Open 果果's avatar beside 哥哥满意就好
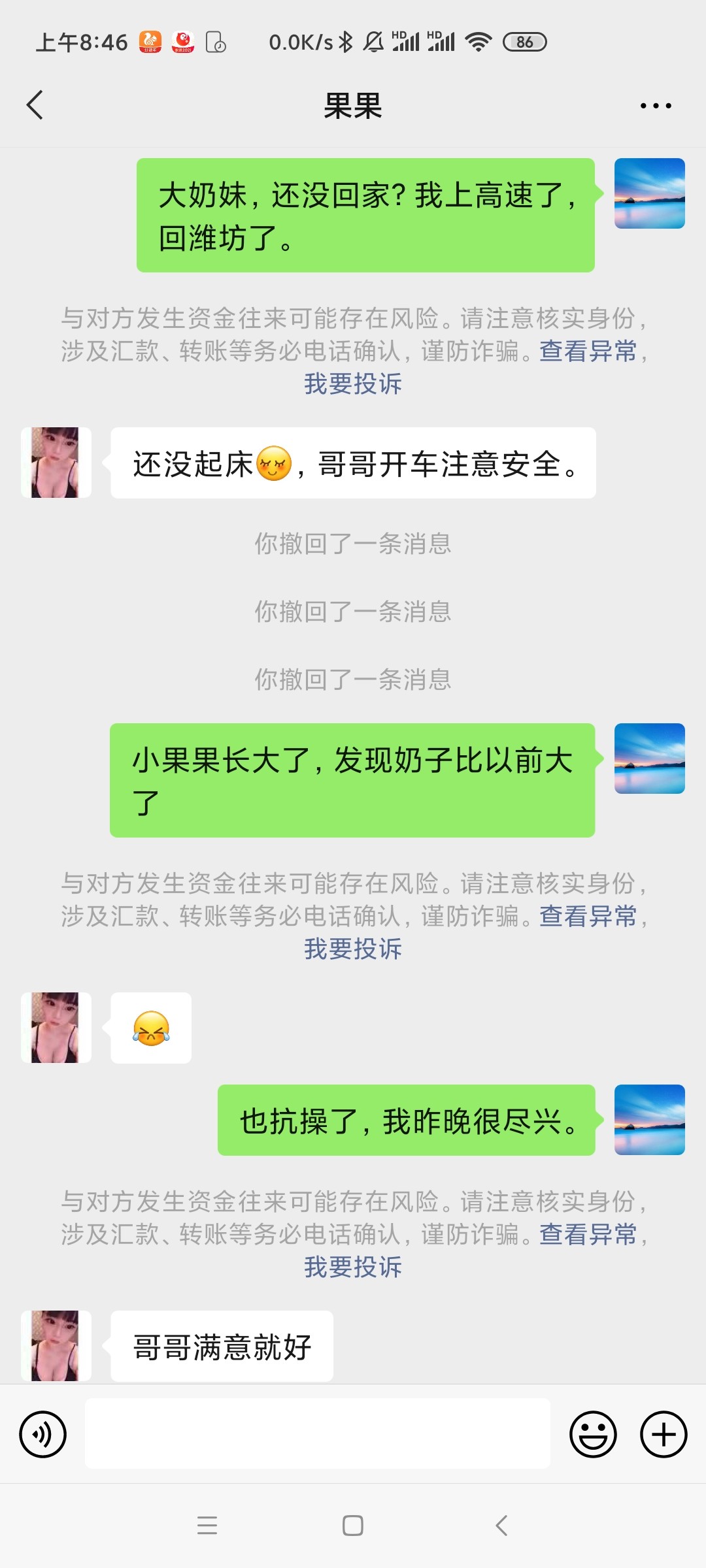 point(56,1345)
